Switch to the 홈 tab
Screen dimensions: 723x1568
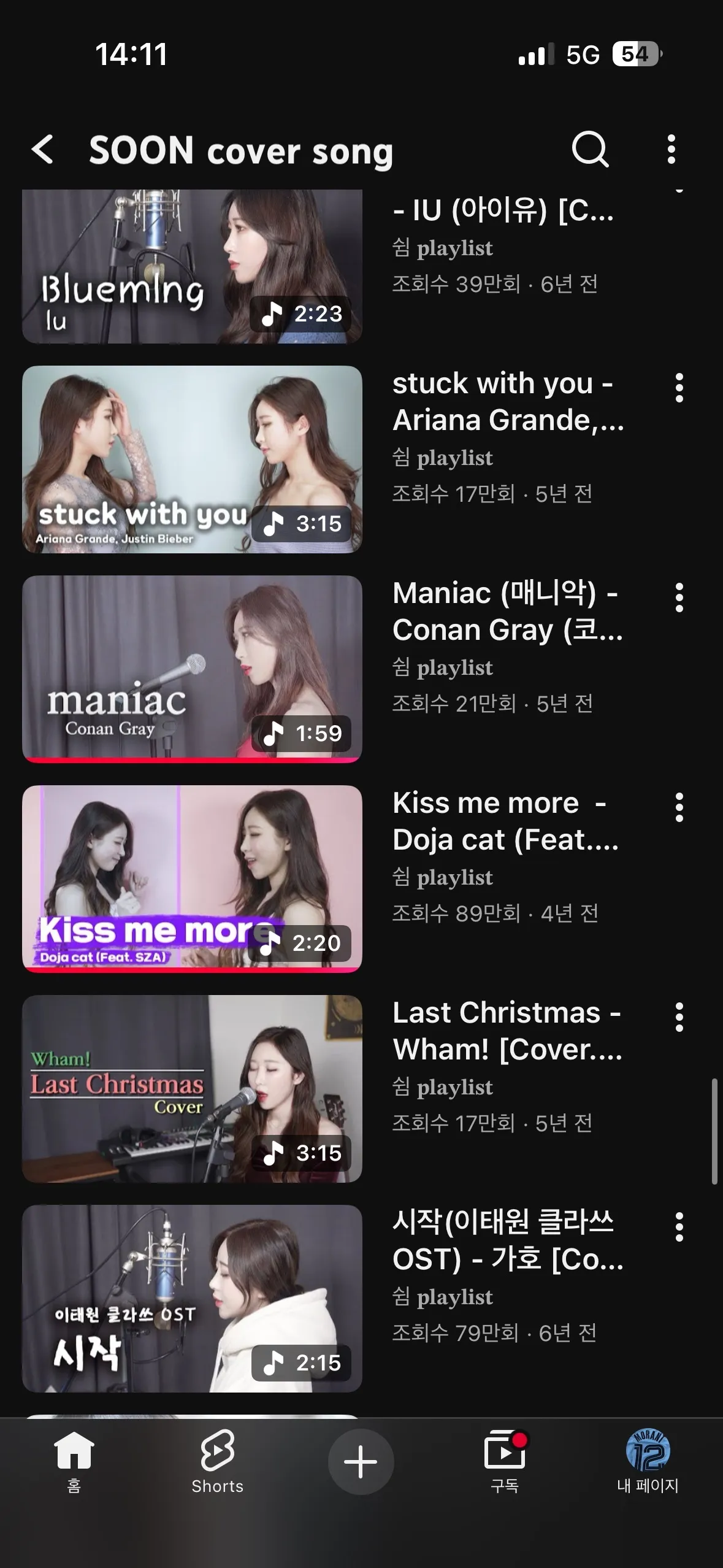click(74, 1461)
